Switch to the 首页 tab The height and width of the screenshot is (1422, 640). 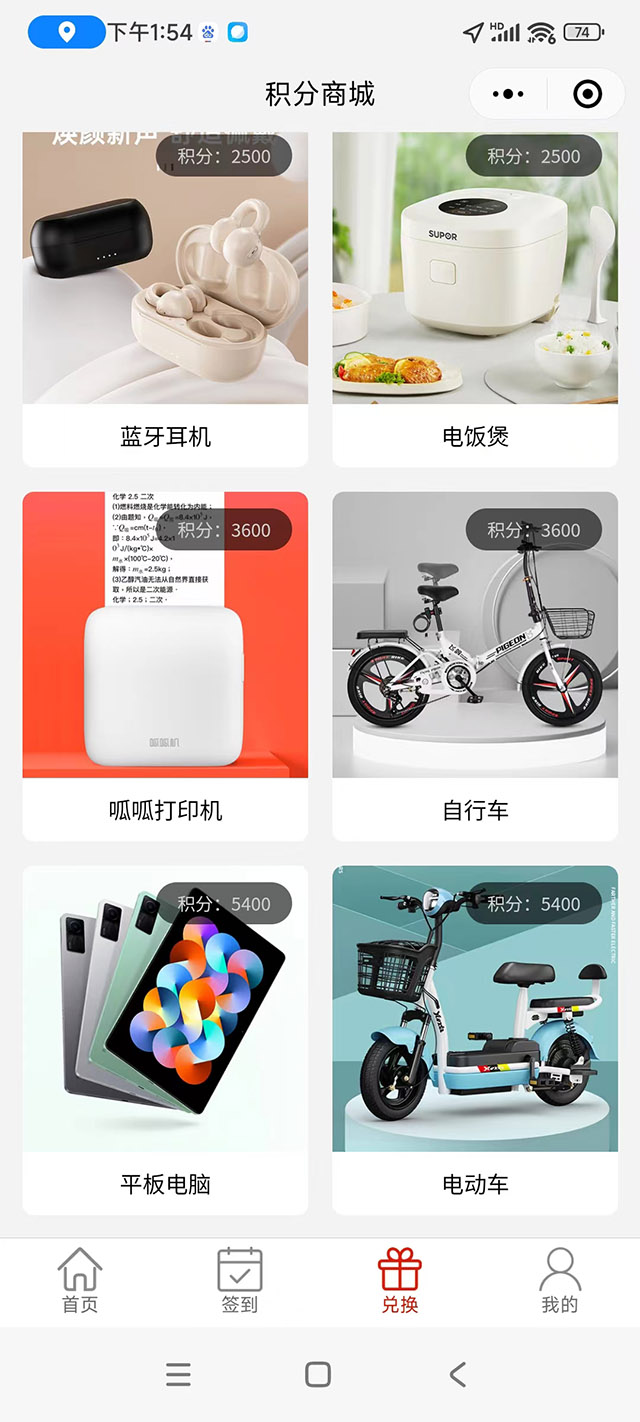(x=80, y=1280)
